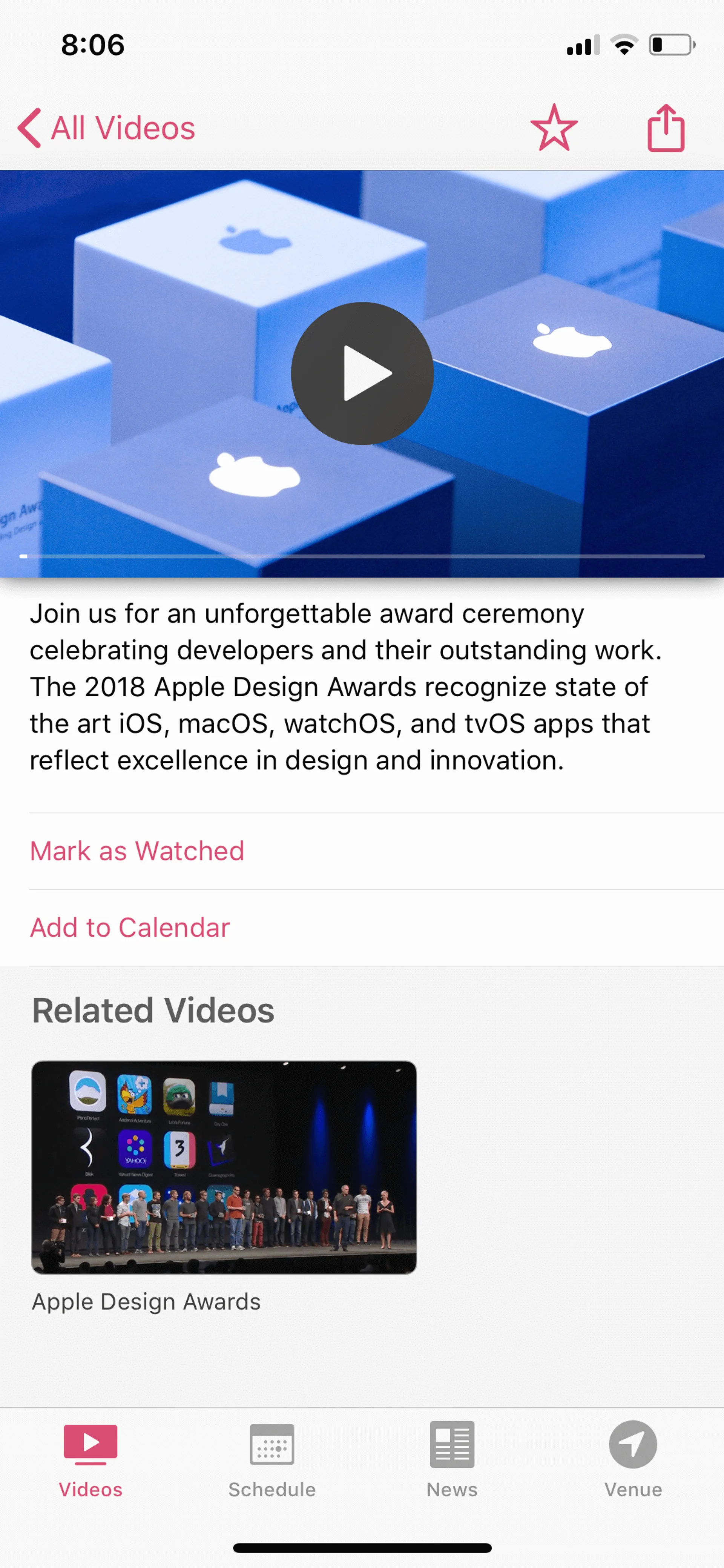Play the Apple Design Awards video
The height and width of the screenshot is (1568, 724).
pyautogui.click(x=362, y=373)
